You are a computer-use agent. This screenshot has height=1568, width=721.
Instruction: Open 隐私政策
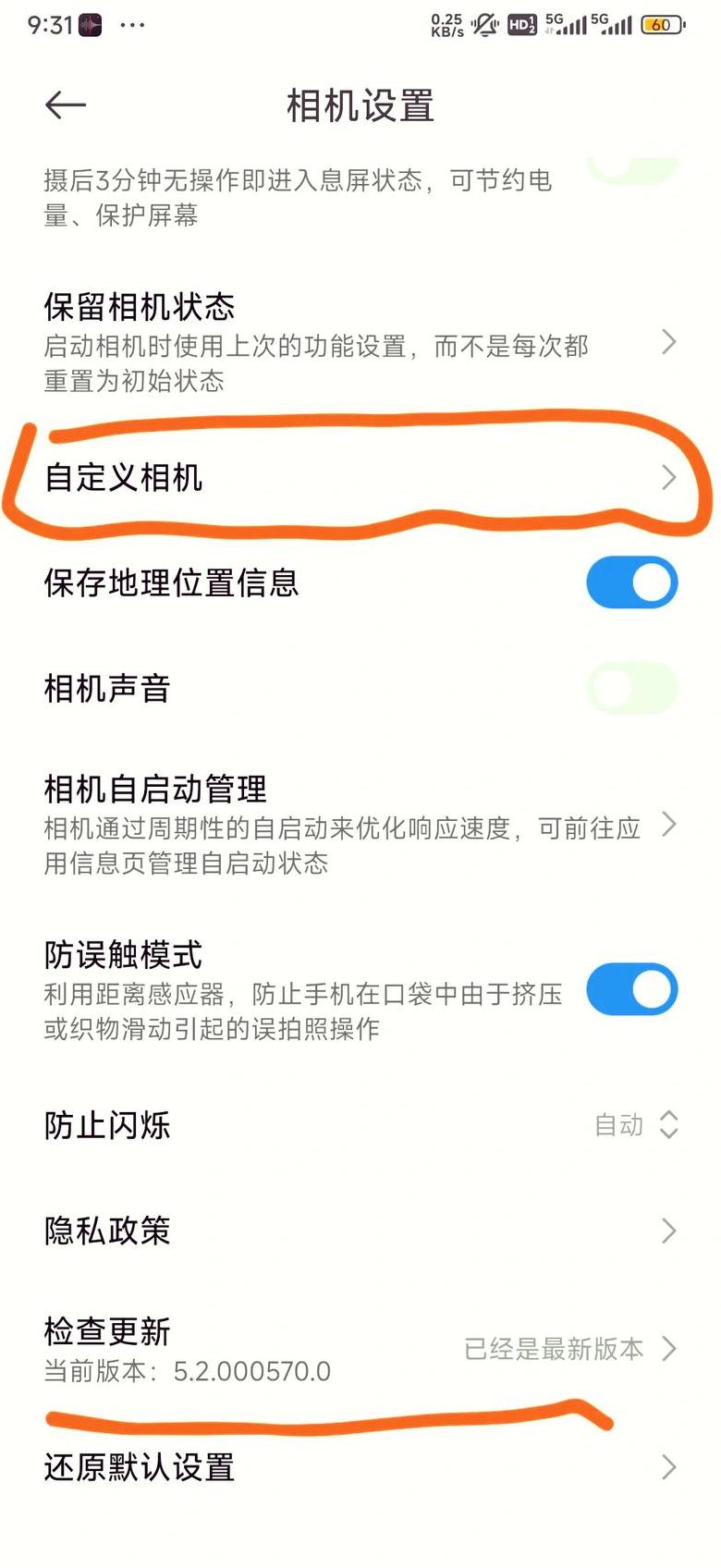(x=360, y=1231)
